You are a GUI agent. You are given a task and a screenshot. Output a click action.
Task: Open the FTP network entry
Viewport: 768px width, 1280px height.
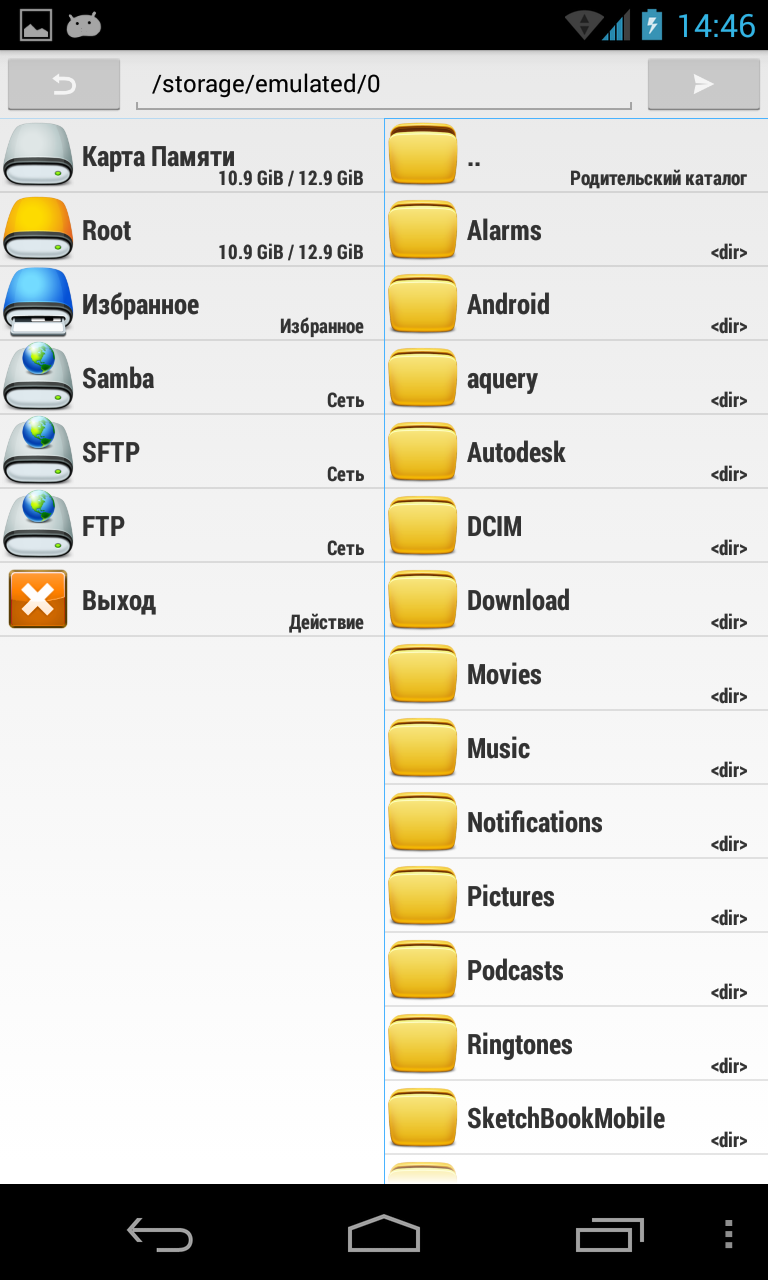coord(192,526)
